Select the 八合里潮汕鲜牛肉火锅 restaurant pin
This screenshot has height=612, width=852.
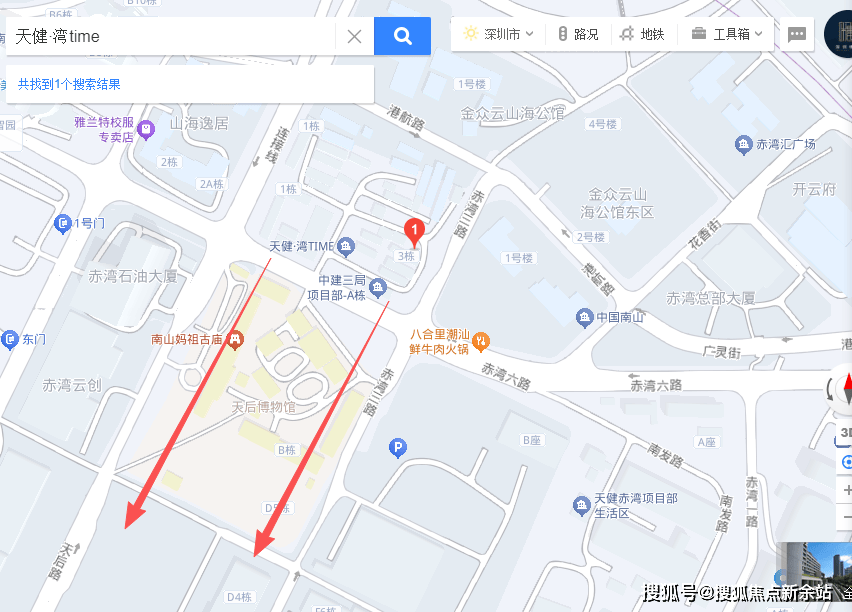tap(481, 341)
